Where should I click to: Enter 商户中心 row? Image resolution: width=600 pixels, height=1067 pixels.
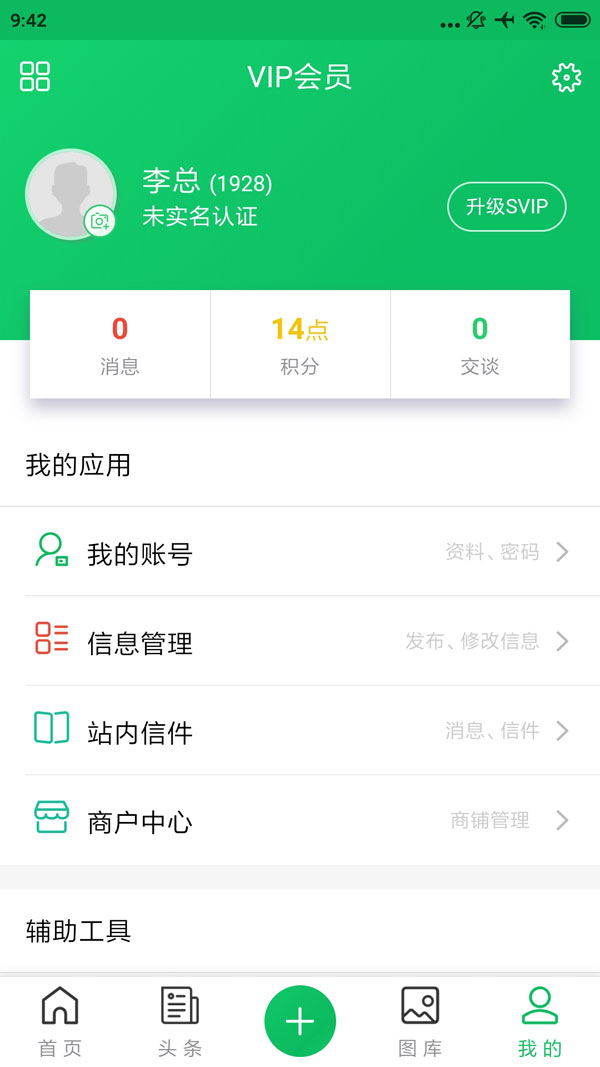point(300,821)
